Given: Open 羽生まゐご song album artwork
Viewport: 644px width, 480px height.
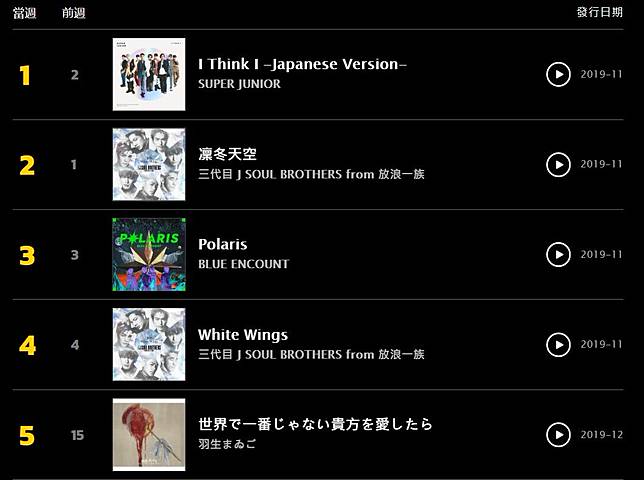Looking at the screenshot, I should coord(149,434).
